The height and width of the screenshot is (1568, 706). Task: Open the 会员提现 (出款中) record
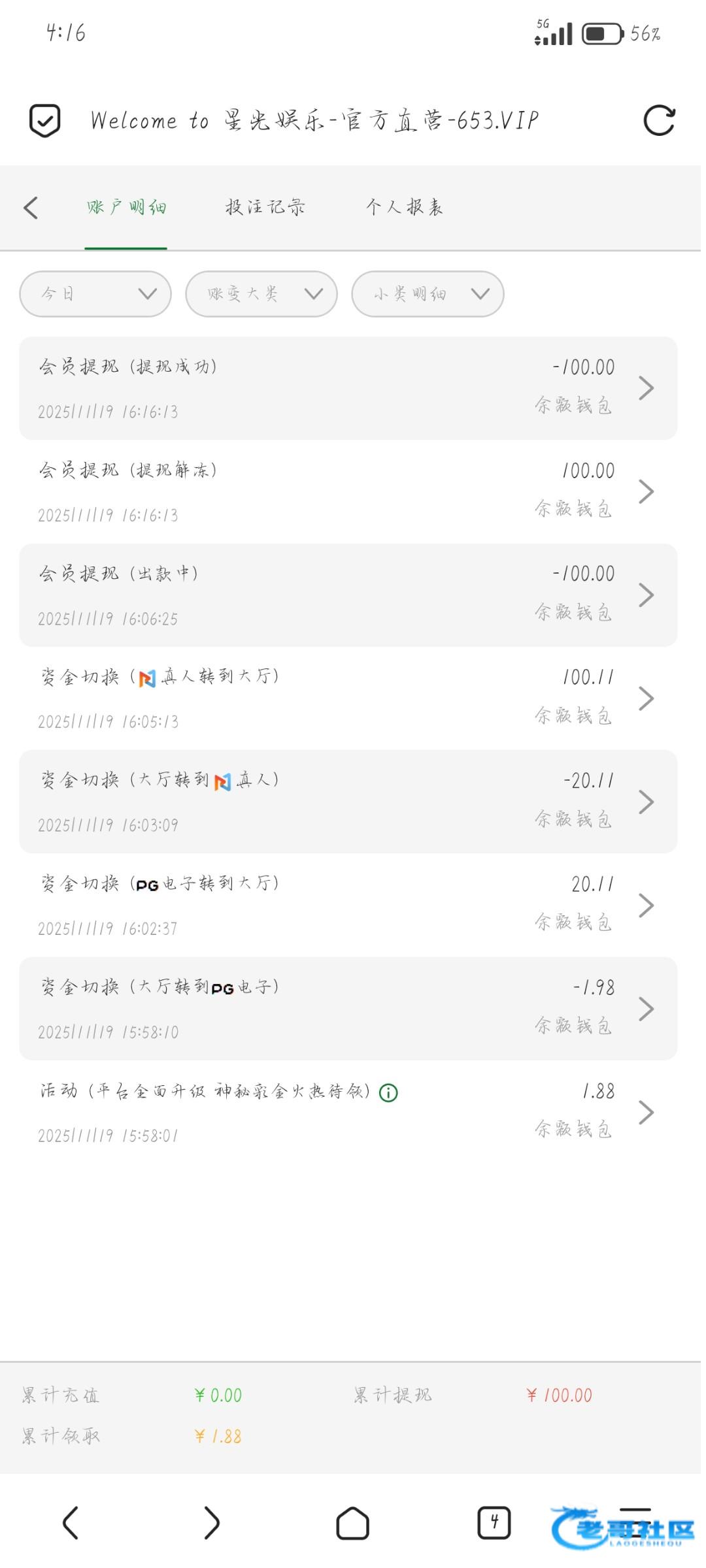point(348,595)
